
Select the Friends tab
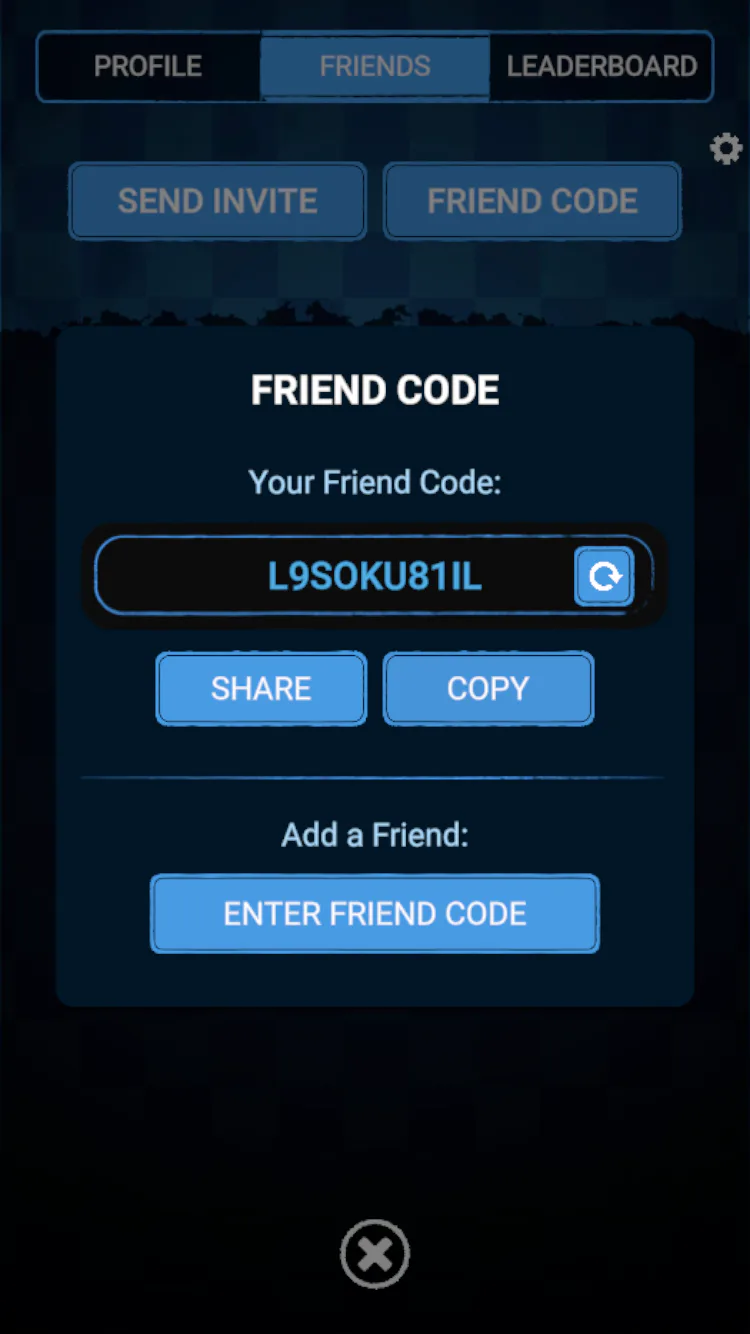tap(375, 66)
